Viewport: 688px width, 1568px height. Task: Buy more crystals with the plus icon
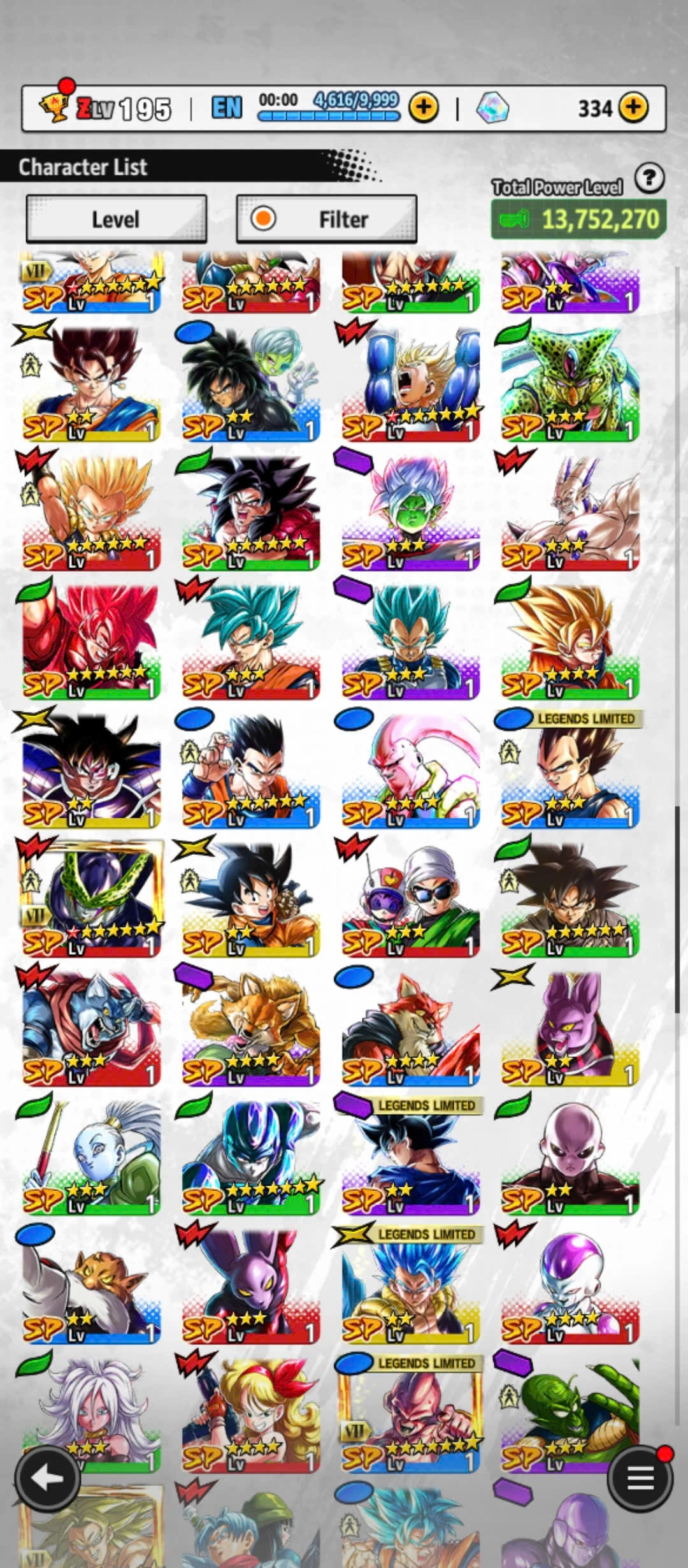(x=633, y=108)
